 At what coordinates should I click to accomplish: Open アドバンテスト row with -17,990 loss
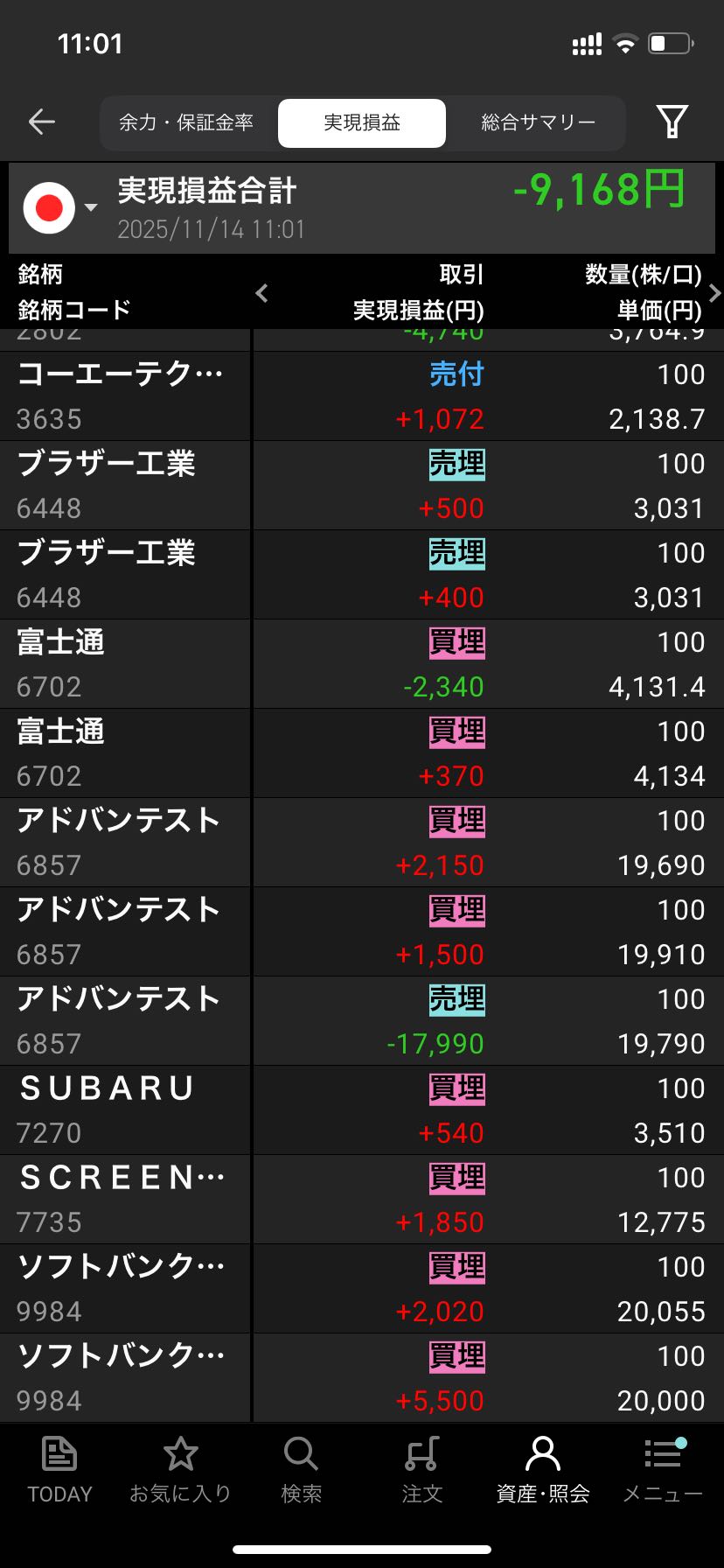(362, 1020)
